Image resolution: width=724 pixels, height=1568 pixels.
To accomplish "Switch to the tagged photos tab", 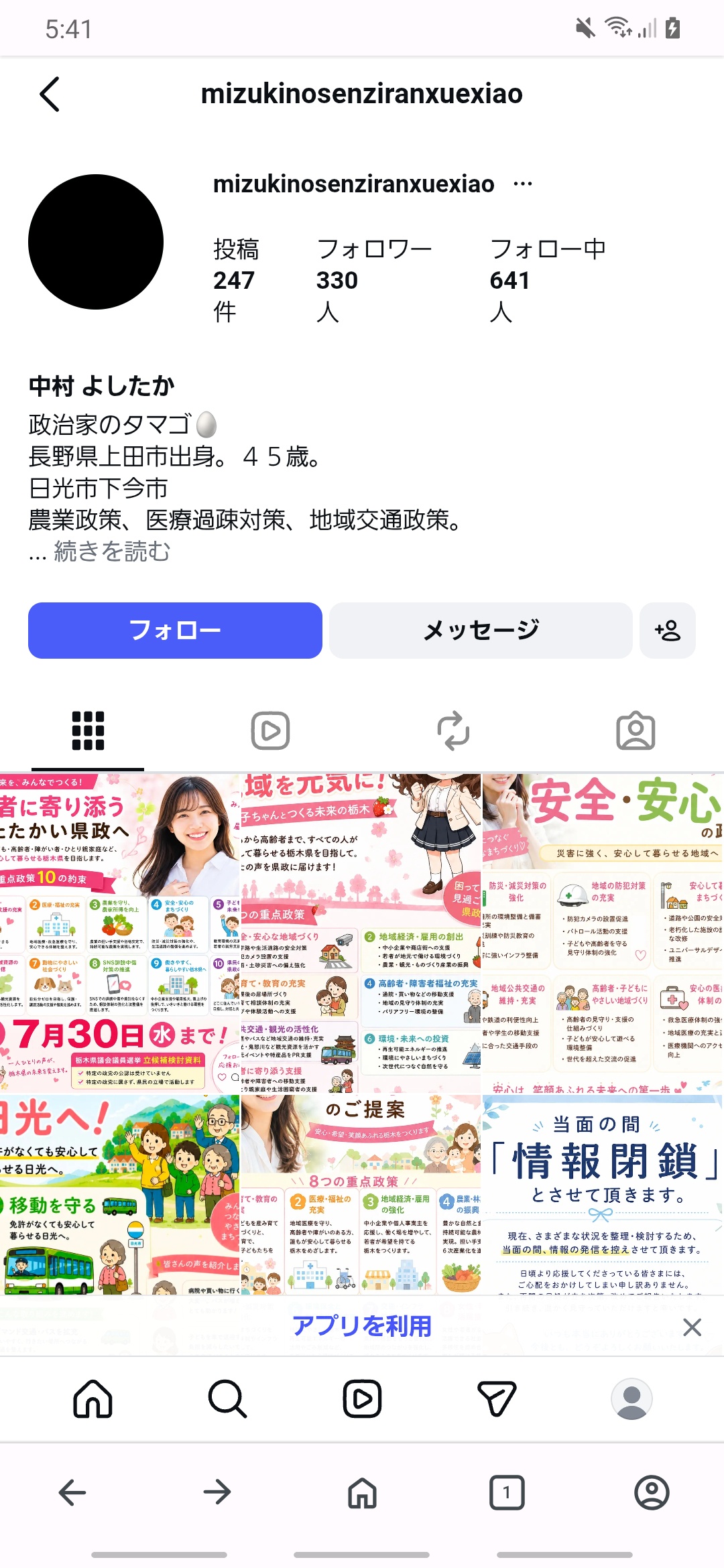I will pos(636,730).
